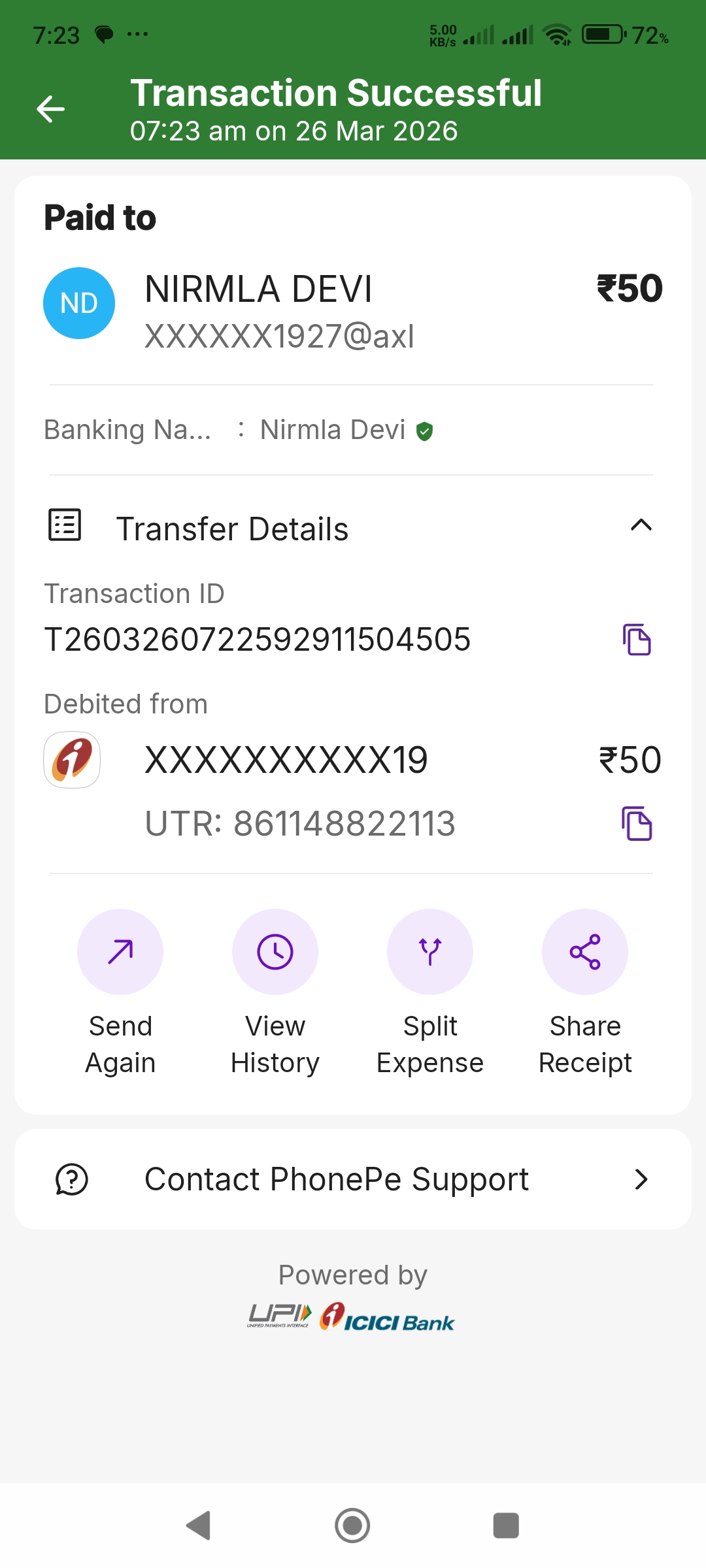Copy the Transaction ID
The height and width of the screenshot is (1568, 706).
point(636,640)
